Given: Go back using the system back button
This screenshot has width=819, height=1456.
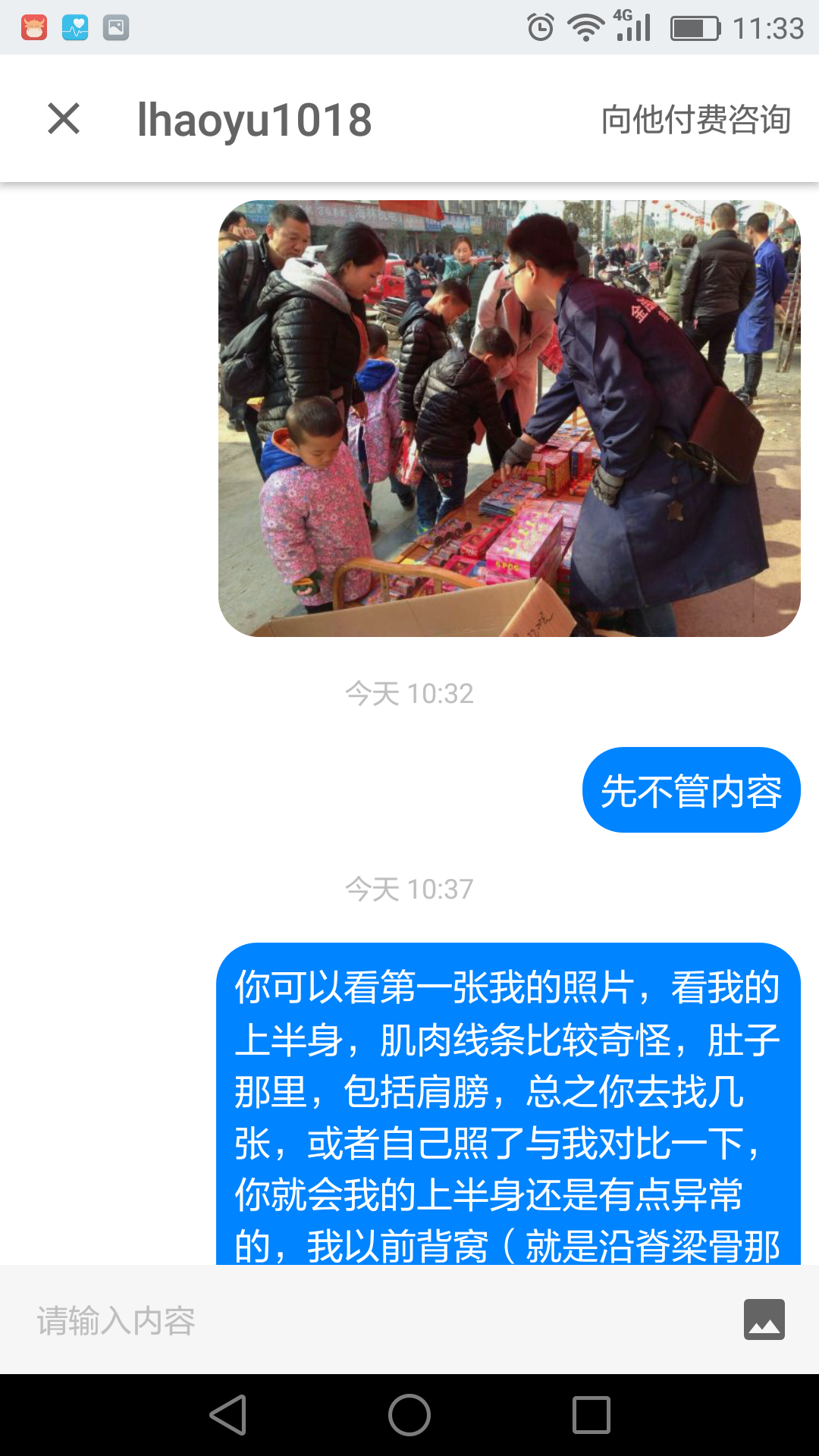Looking at the screenshot, I should pos(228,1415).
